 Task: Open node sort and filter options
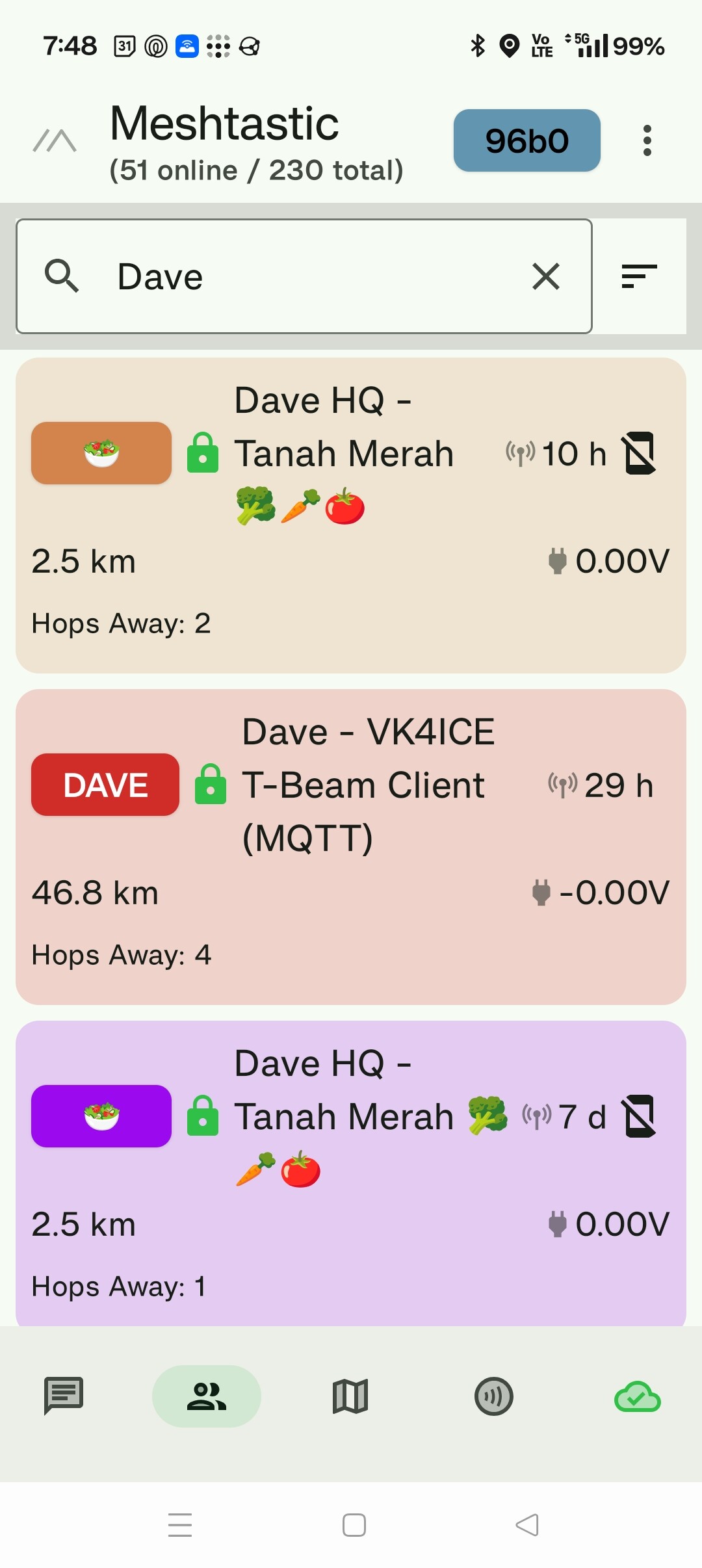(639, 276)
